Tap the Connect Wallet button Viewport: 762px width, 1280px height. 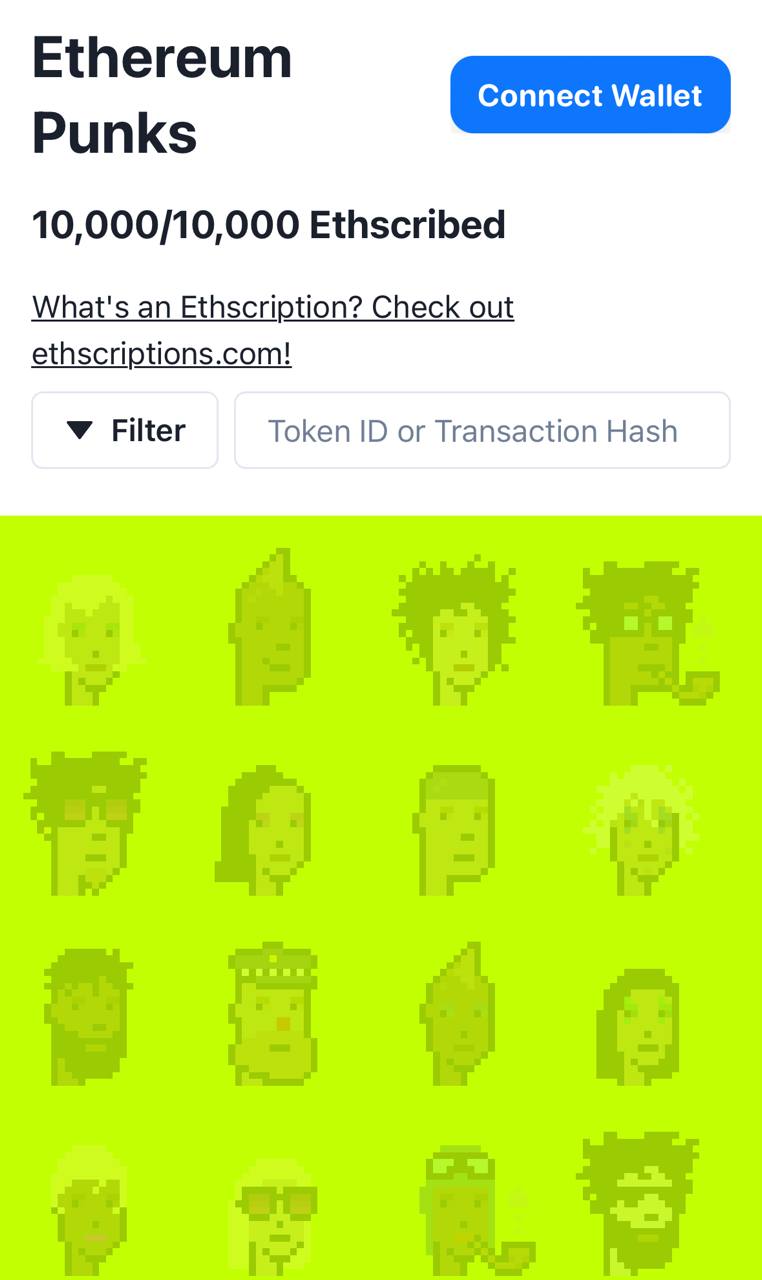pos(590,95)
